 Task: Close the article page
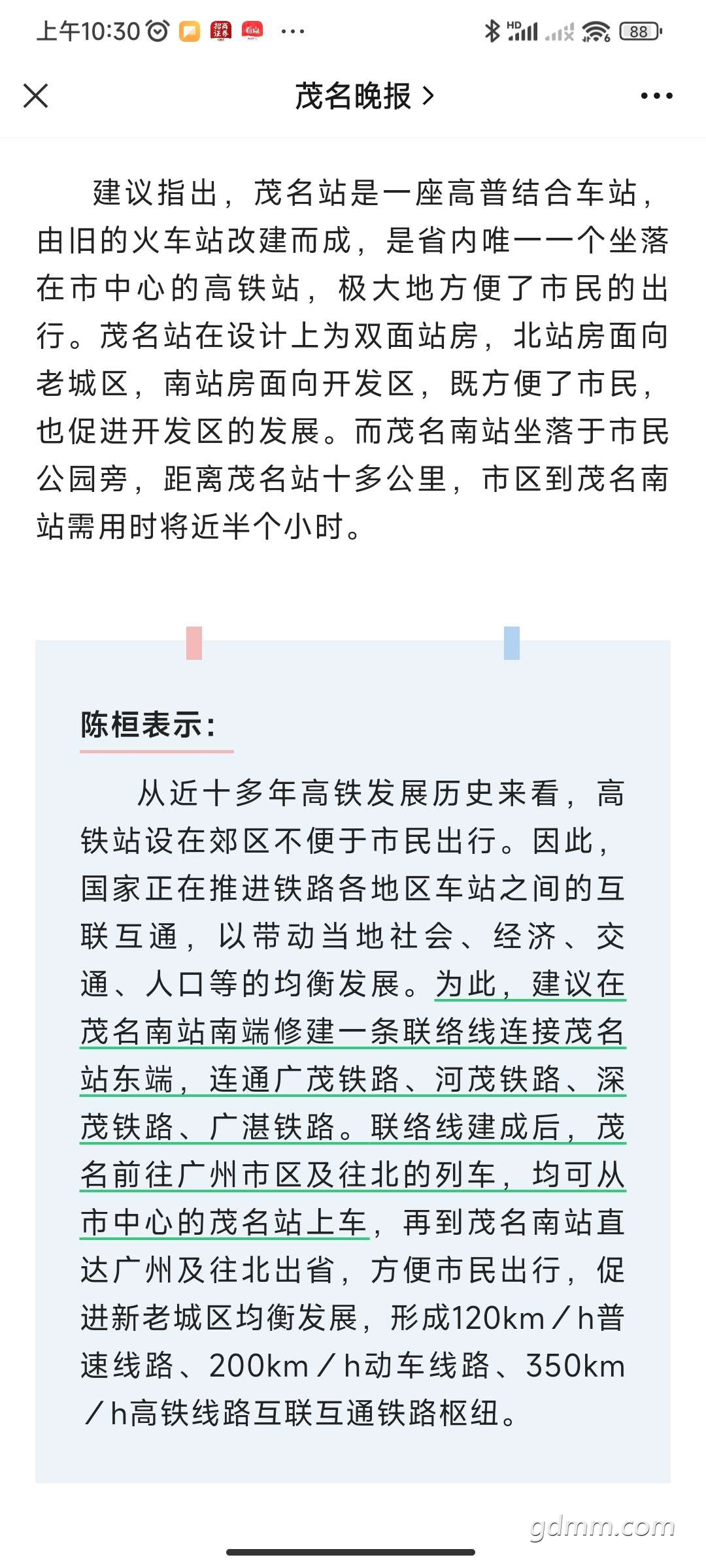click(36, 96)
